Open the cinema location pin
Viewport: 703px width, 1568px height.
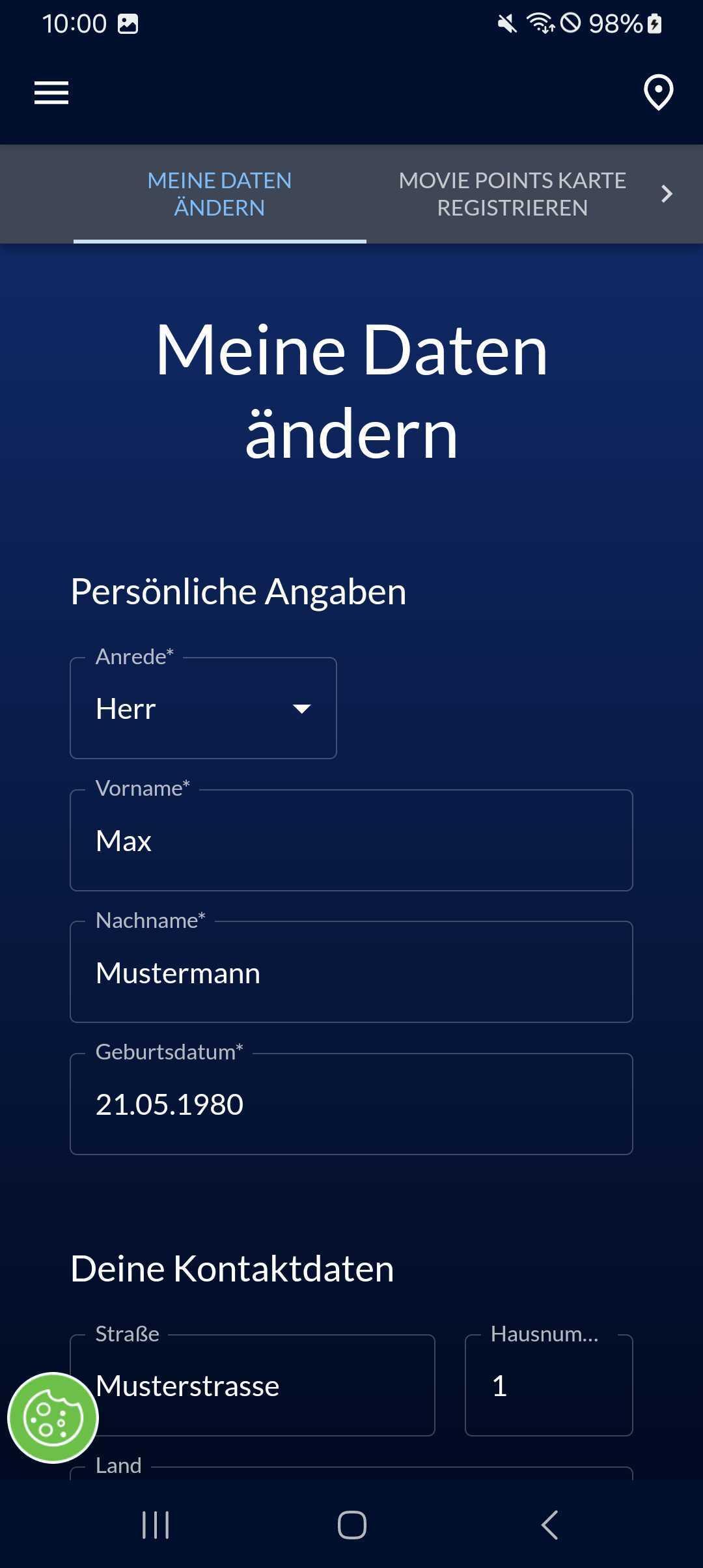pos(658,92)
